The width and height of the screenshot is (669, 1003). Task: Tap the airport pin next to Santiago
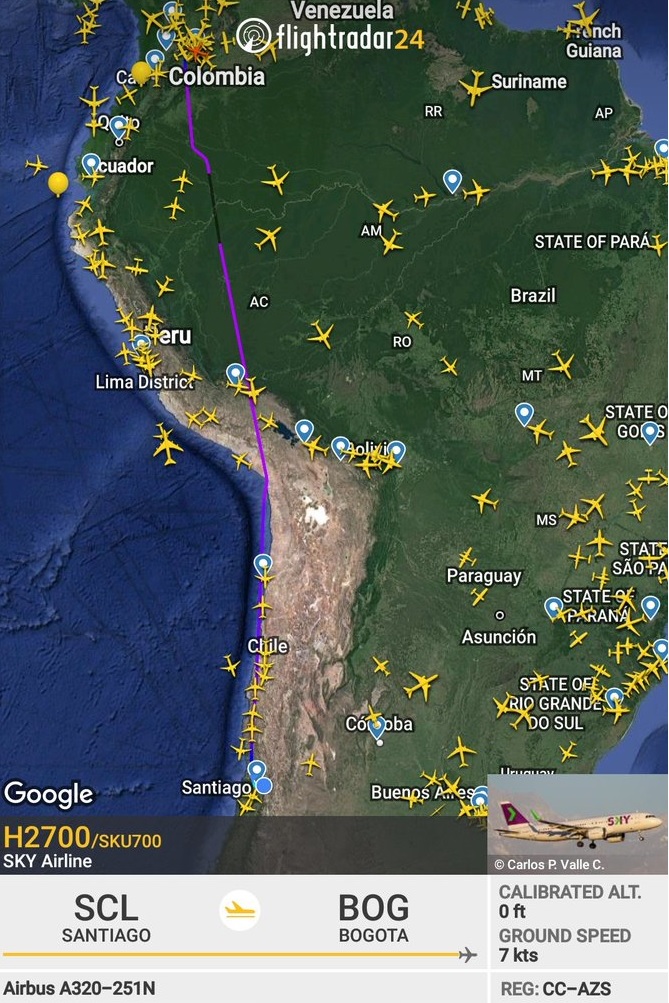click(257, 771)
